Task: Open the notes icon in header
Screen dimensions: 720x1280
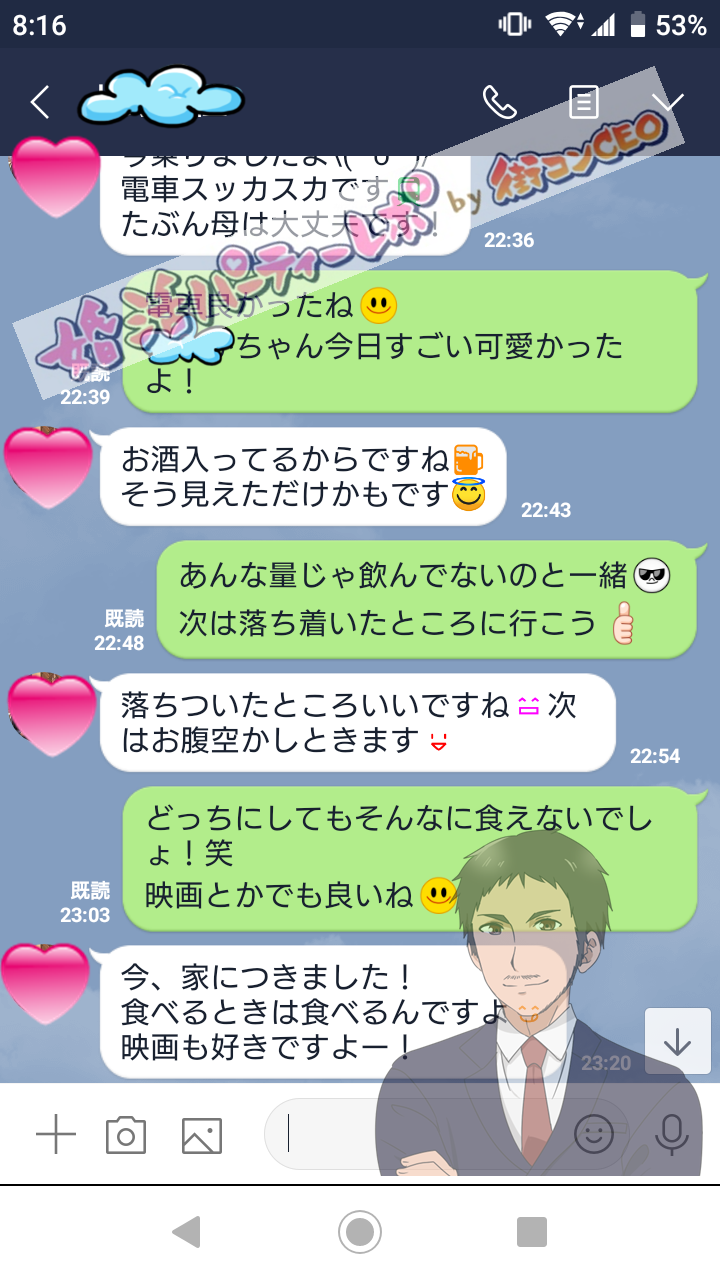Action: (584, 101)
